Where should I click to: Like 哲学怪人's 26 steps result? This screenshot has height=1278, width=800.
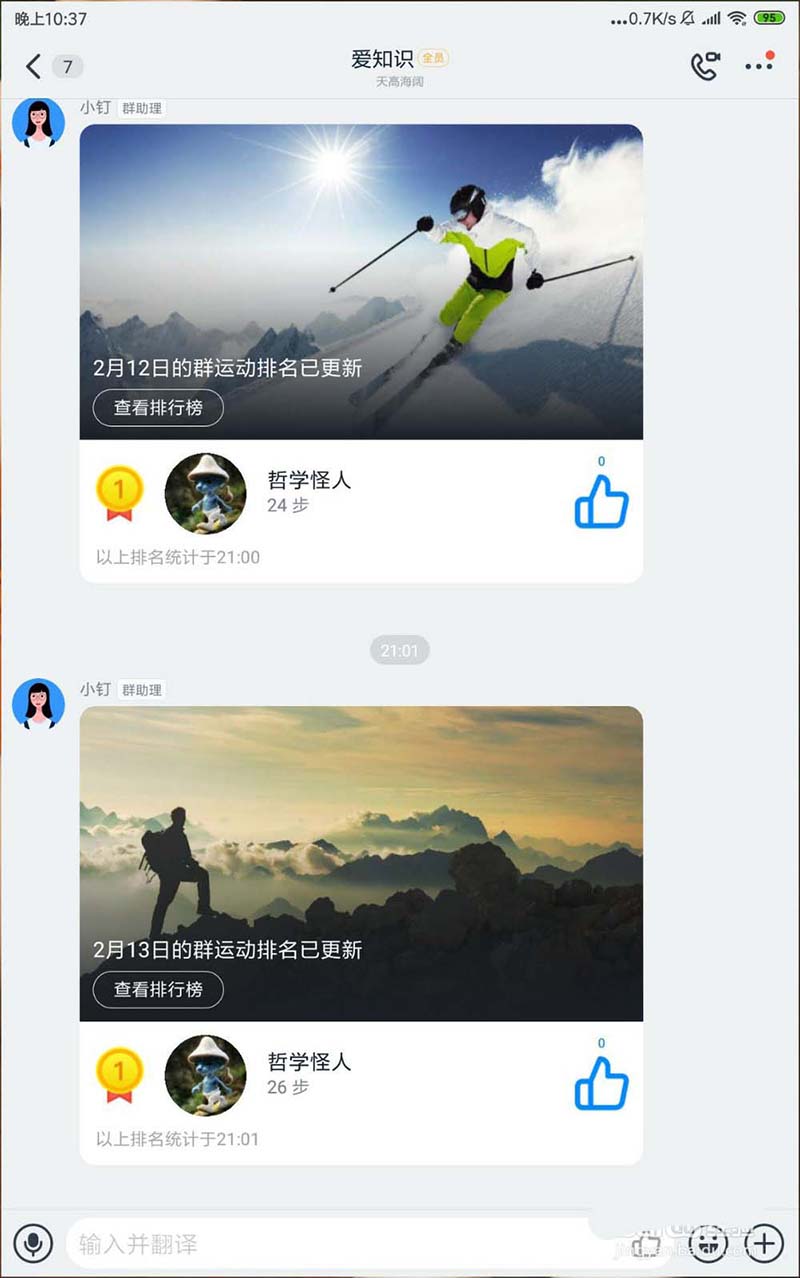[x=601, y=1083]
